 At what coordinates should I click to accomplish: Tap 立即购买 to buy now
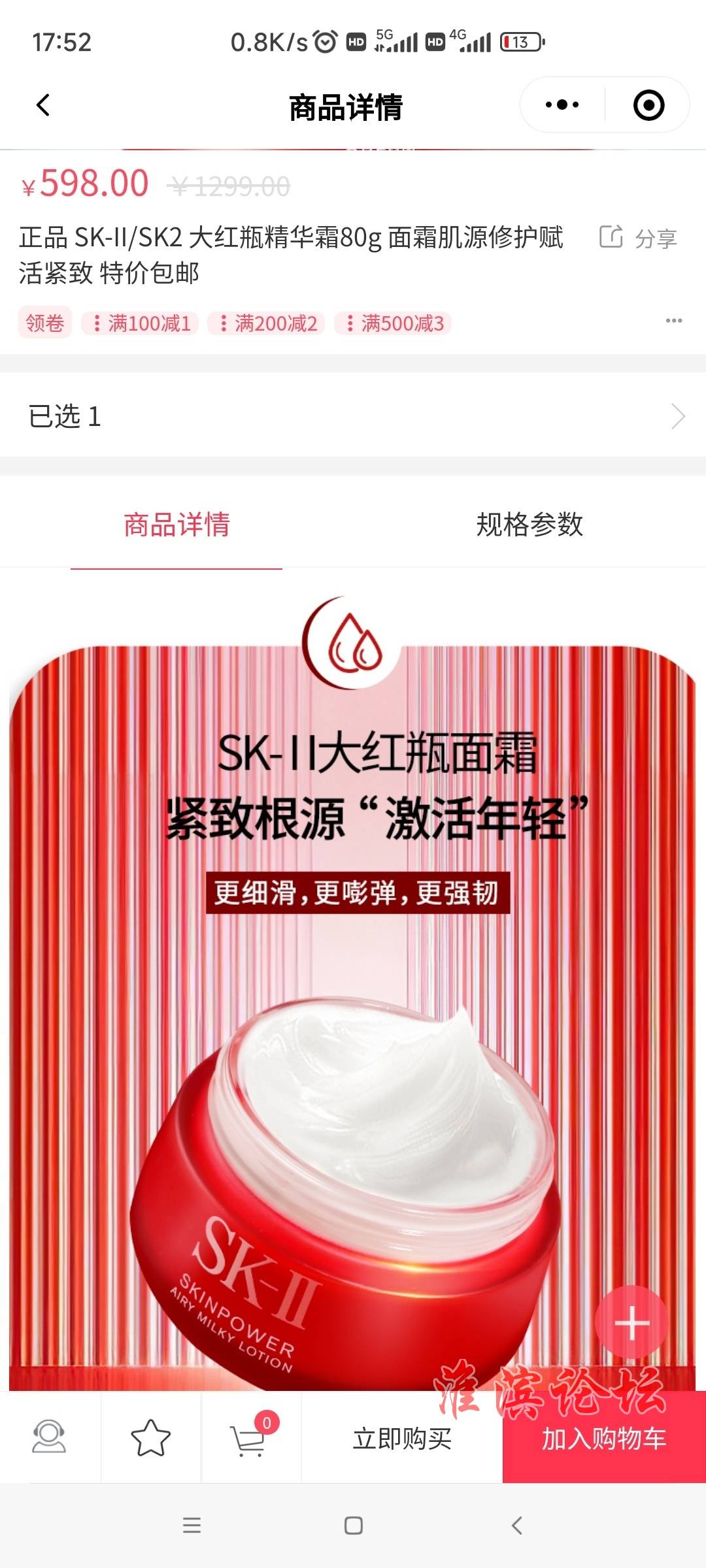pos(402,1439)
